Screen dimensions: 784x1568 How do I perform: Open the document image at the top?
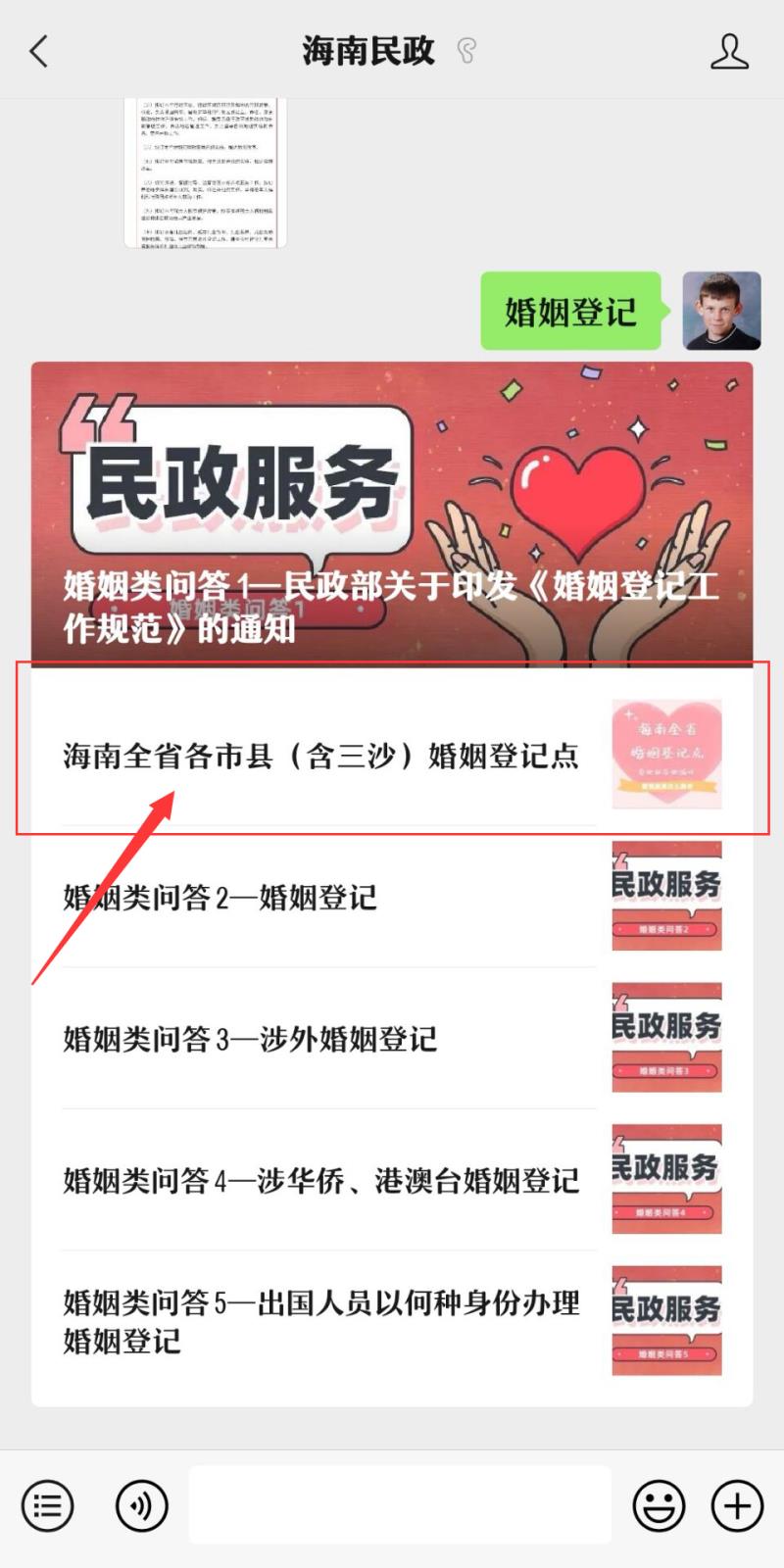click(206, 172)
